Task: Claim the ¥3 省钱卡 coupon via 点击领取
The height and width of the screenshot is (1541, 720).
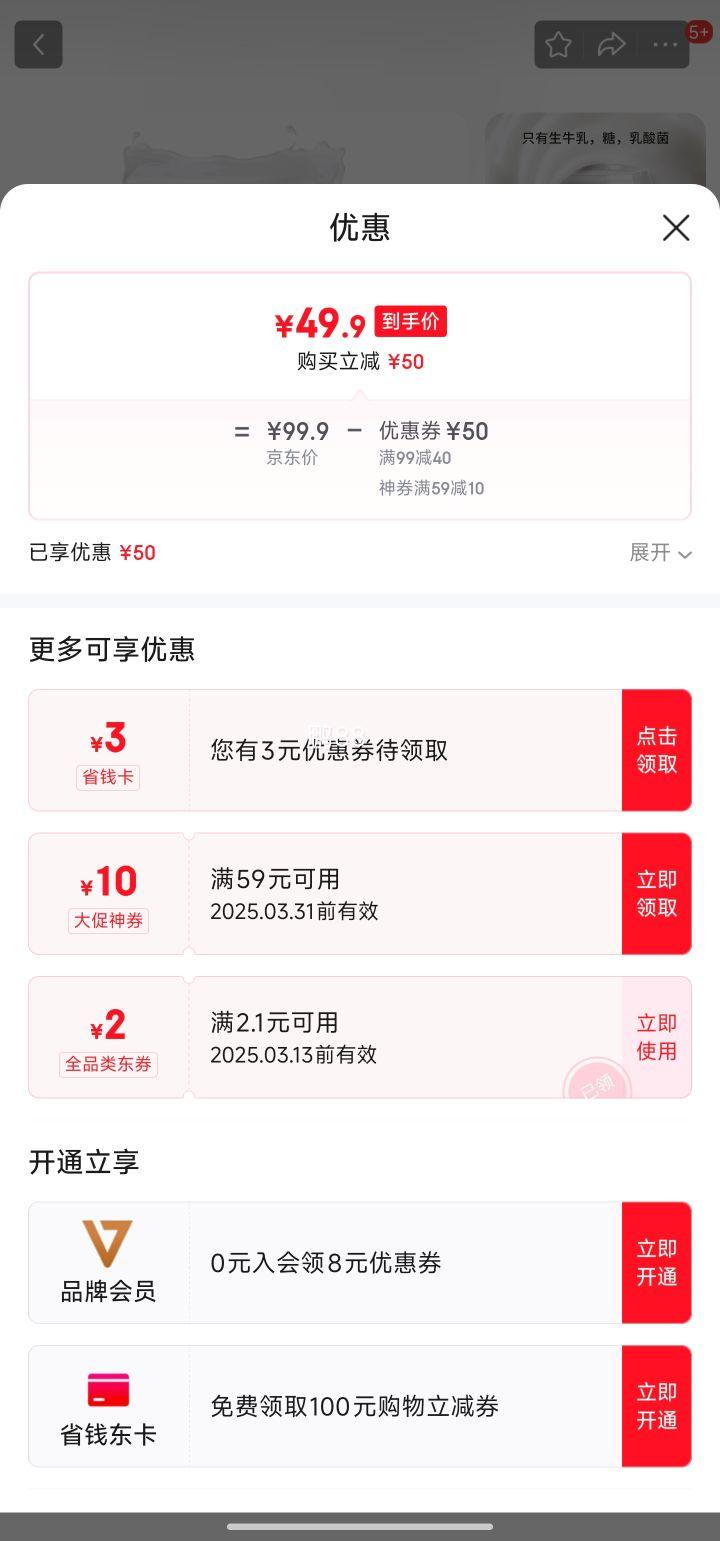Action: [657, 750]
